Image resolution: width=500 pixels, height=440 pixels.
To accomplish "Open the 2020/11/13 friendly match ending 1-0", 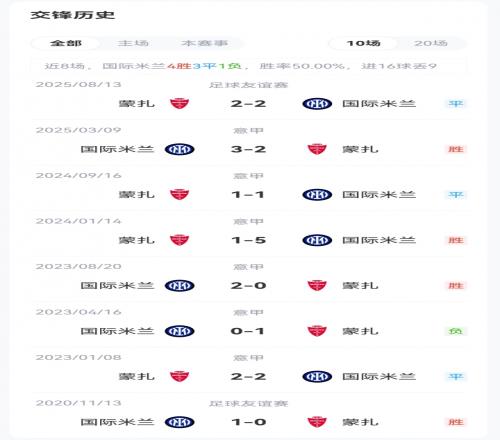I will pyautogui.click(x=250, y=415).
